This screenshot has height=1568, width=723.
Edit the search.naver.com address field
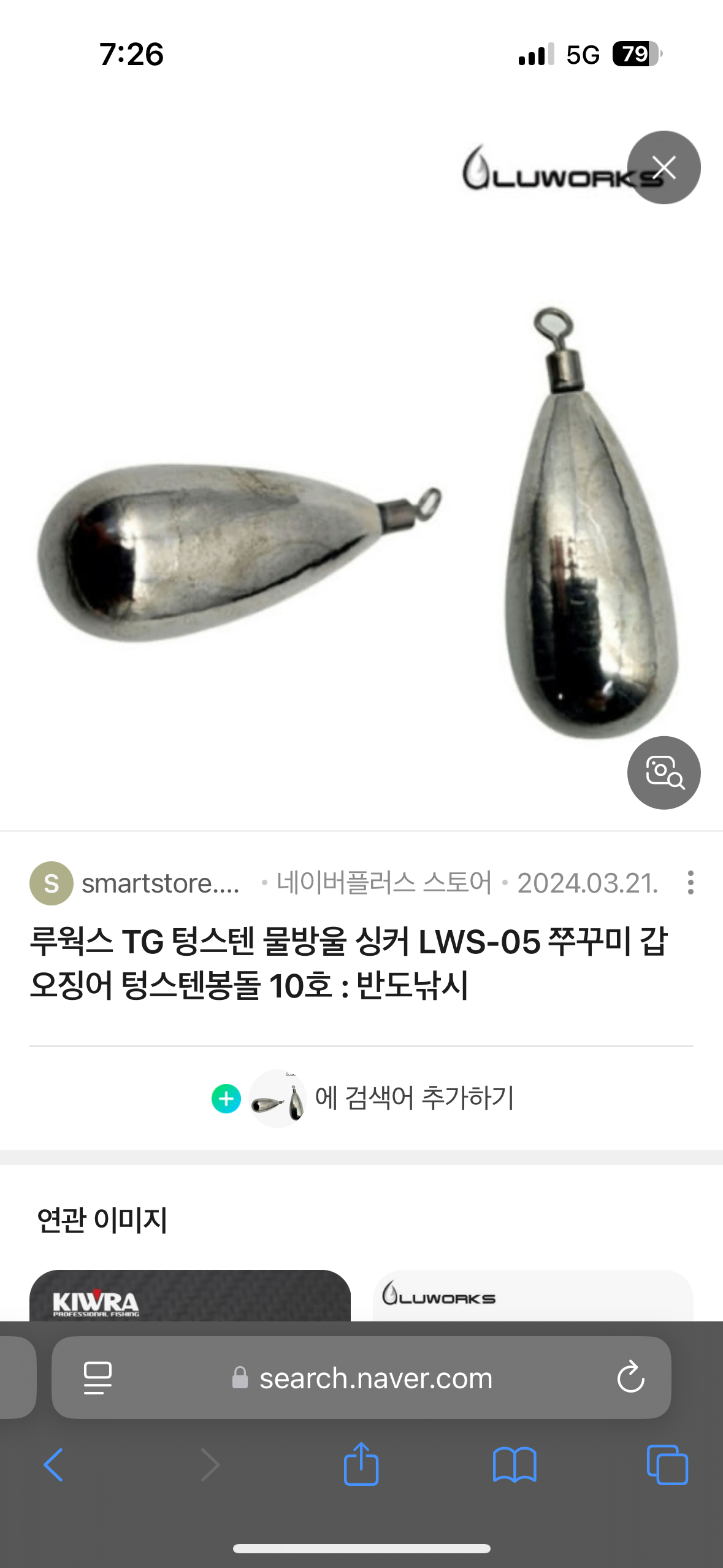[x=375, y=1378]
